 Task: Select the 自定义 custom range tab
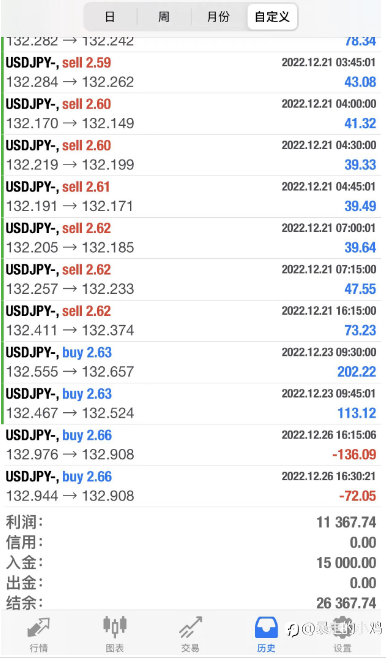point(272,17)
